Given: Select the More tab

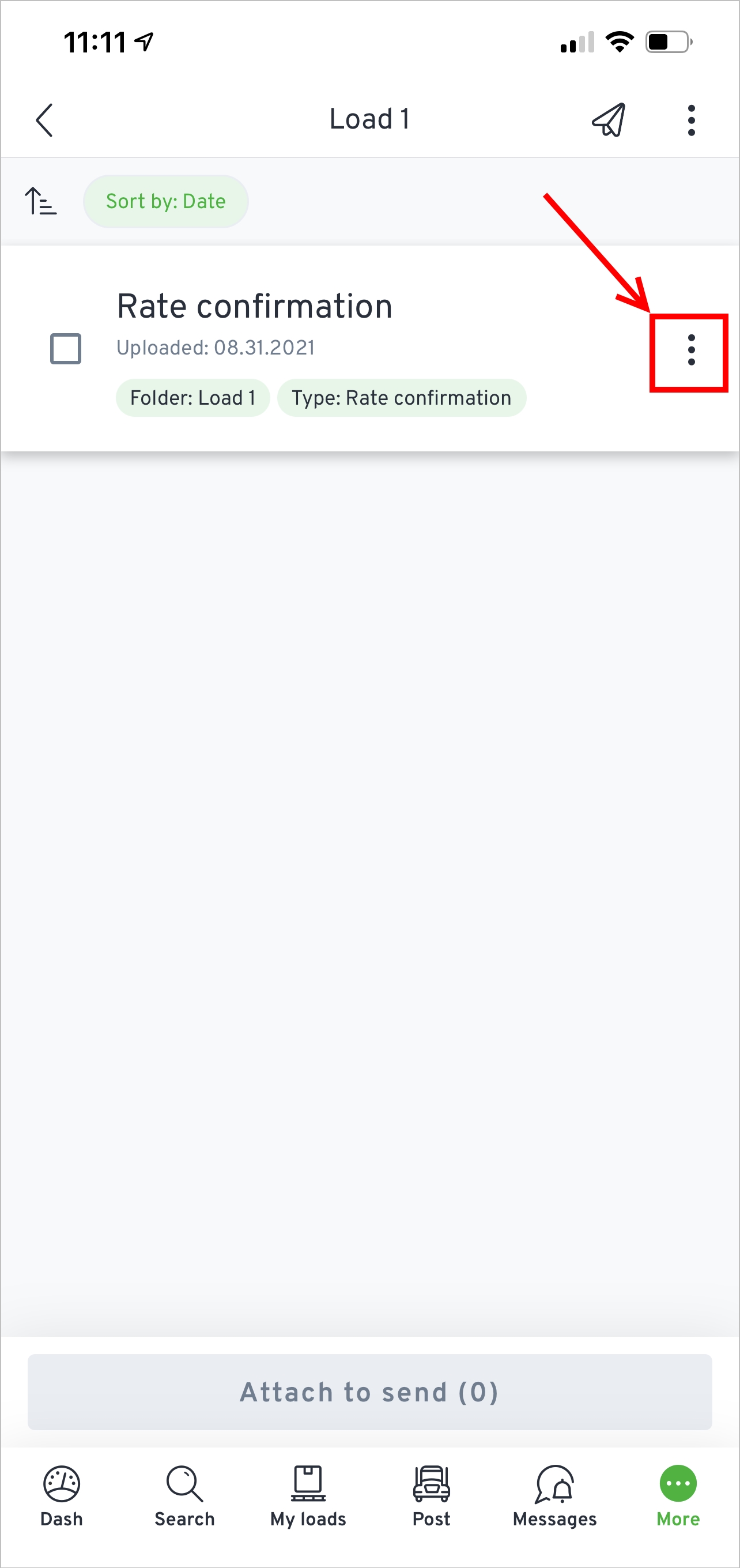Looking at the screenshot, I should (678, 1497).
